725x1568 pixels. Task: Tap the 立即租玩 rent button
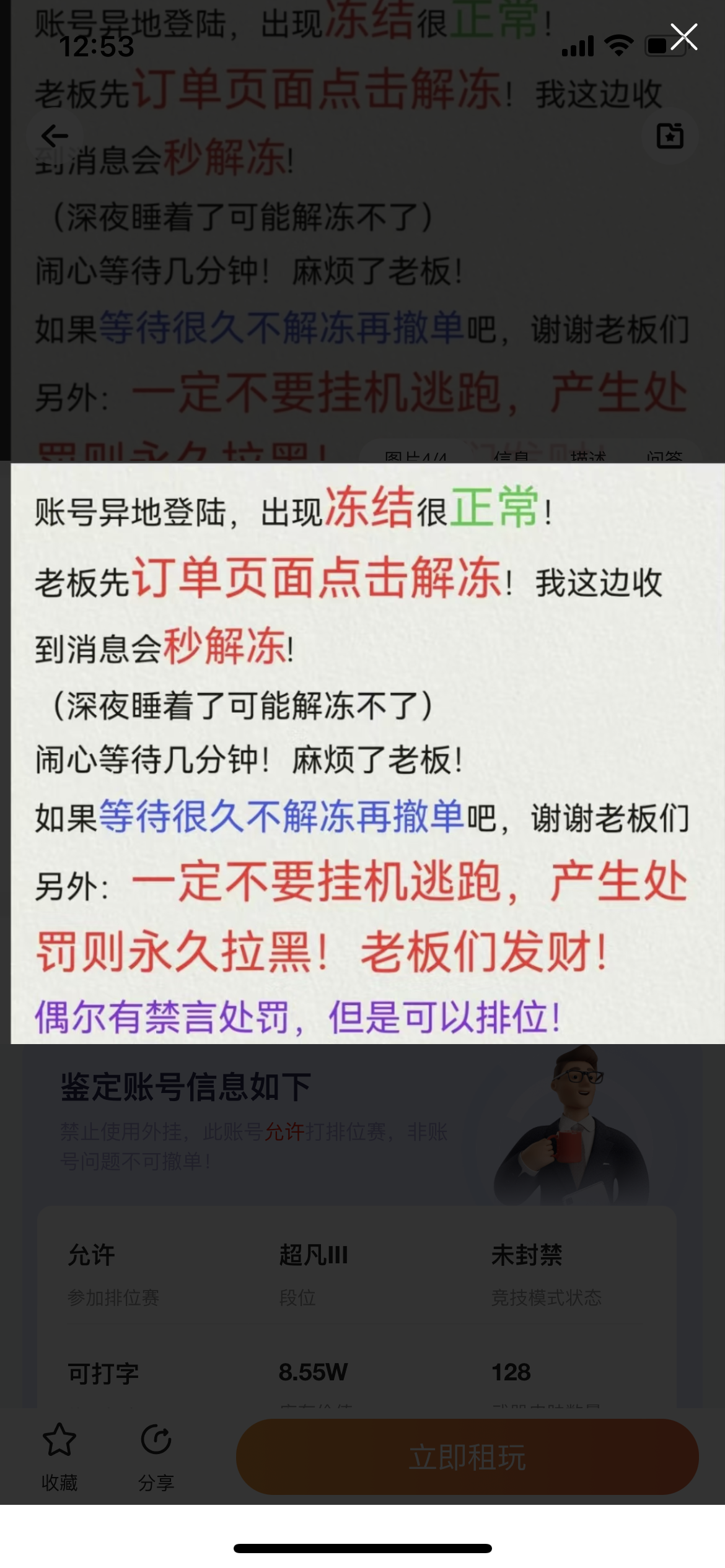[467, 1457]
